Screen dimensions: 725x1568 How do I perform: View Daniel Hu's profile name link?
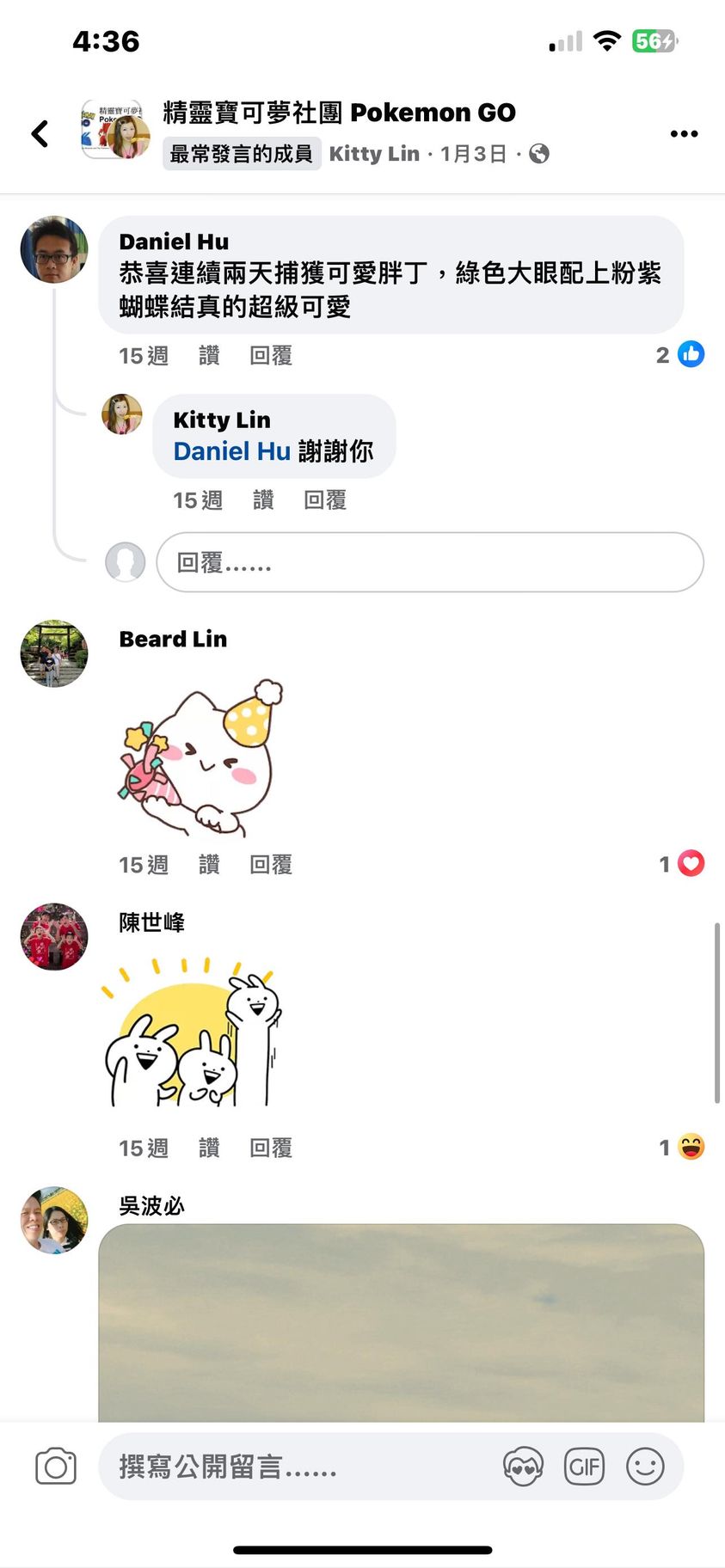(x=174, y=242)
